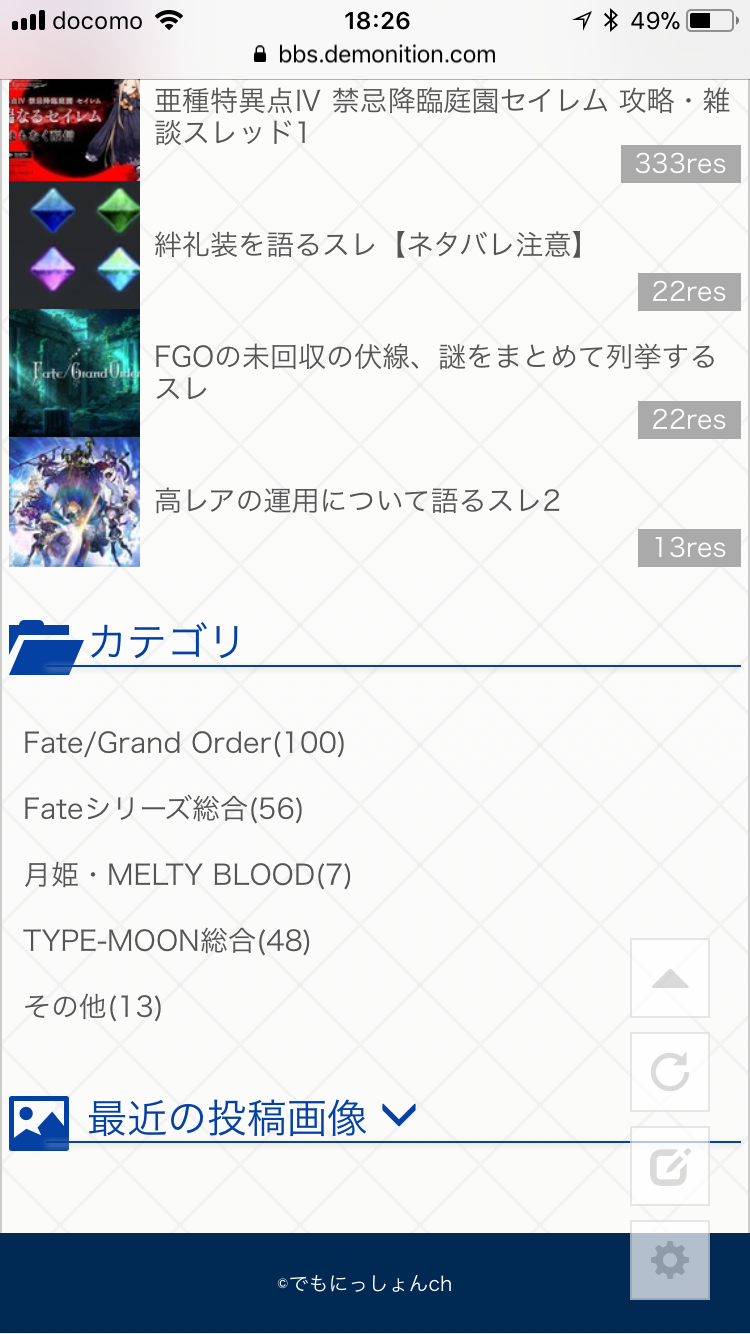This screenshot has width=750, height=1334.
Task: Tap the bbs.demonition.com address bar
Action: 375,54
